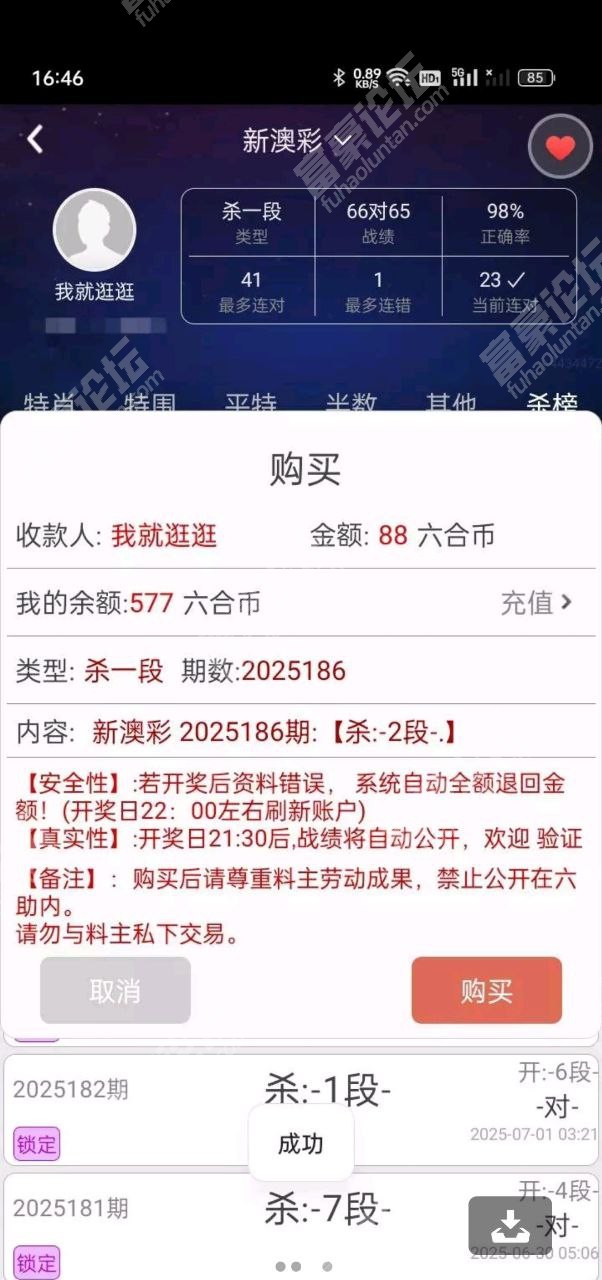Open the 我就逛逛 profile avatar
Image resolution: width=602 pixels, height=1280 pixels.
[95, 230]
